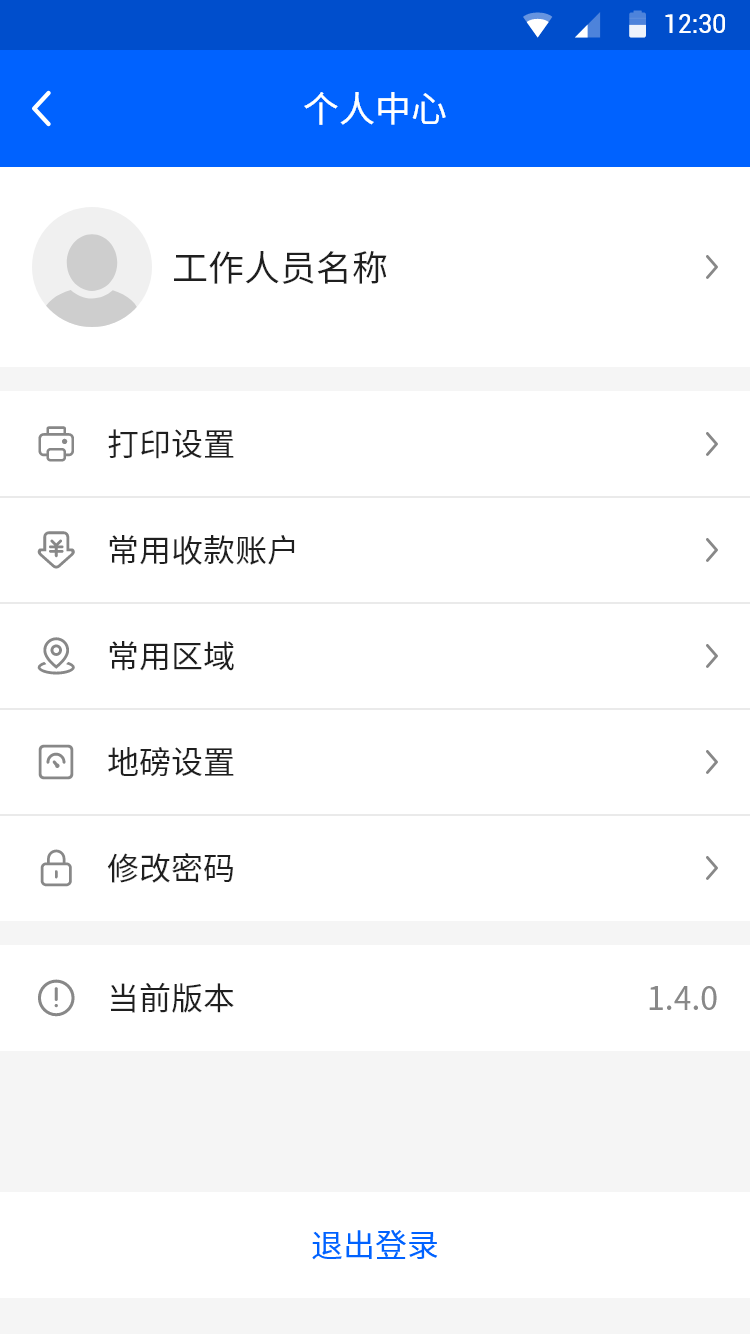Expand the 常用区域 row via its chevron
The height and width of the screenshot is (1334, 750).
711,656
